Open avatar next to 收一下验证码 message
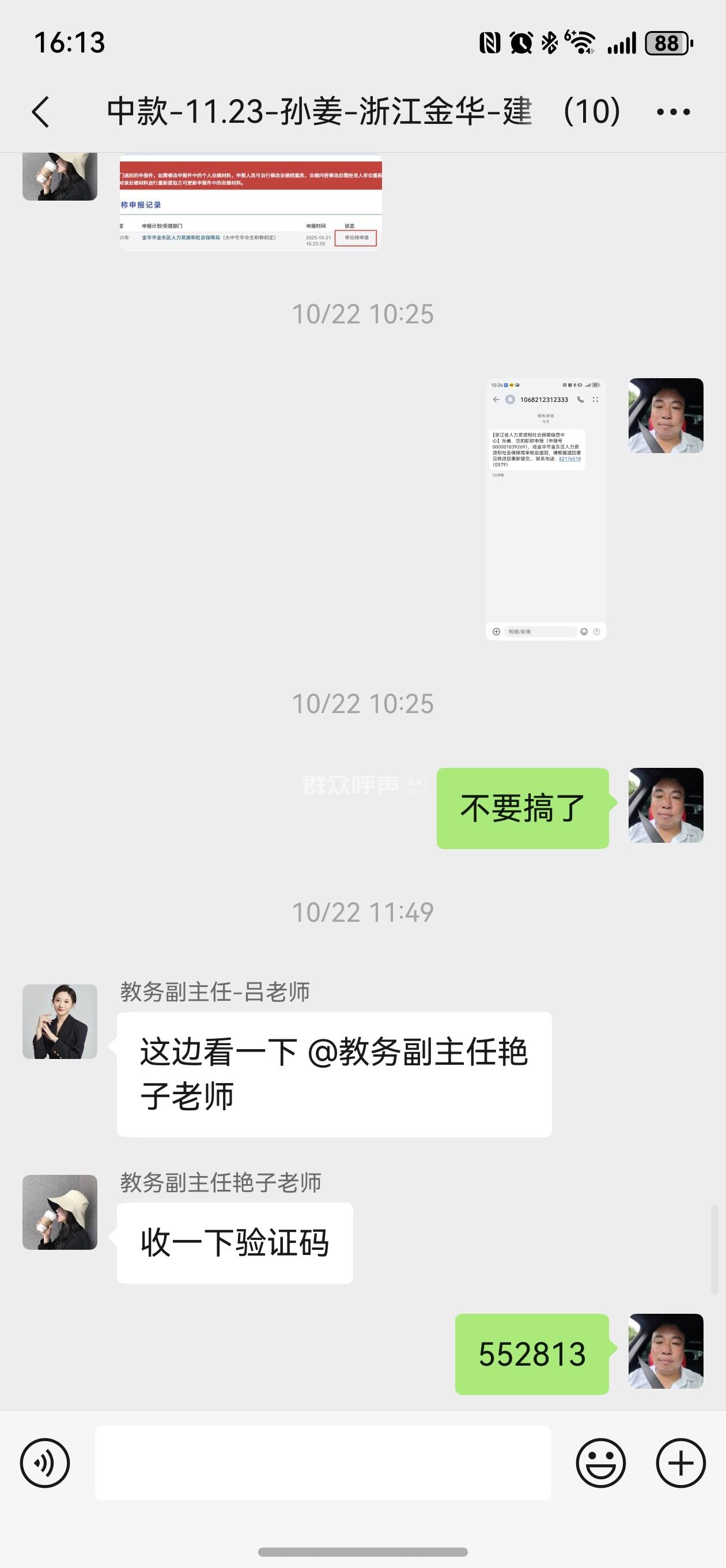This screenshot has width=726, height=1568. click(x=60, y=1212)
